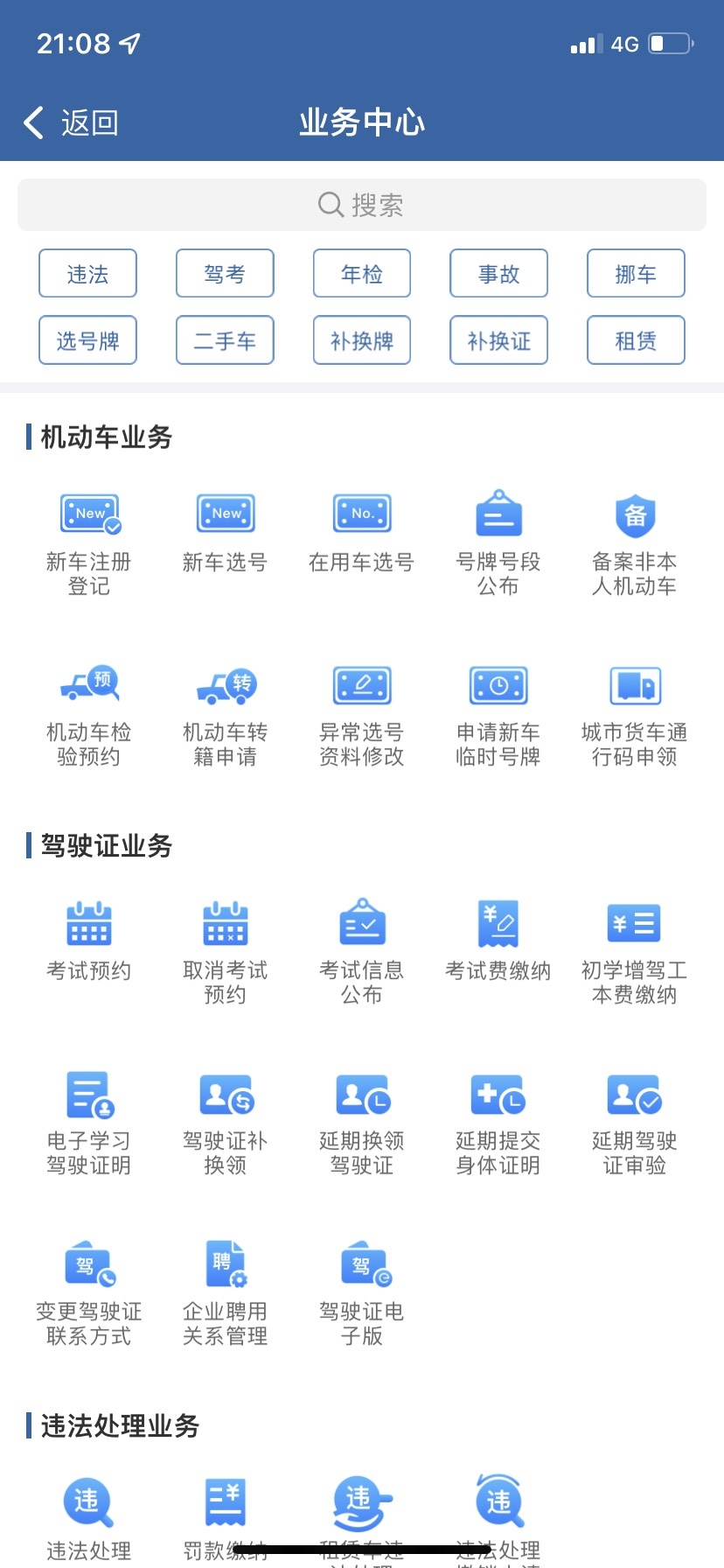
Task: Open 备案非本人机动车
Action: 635,542
